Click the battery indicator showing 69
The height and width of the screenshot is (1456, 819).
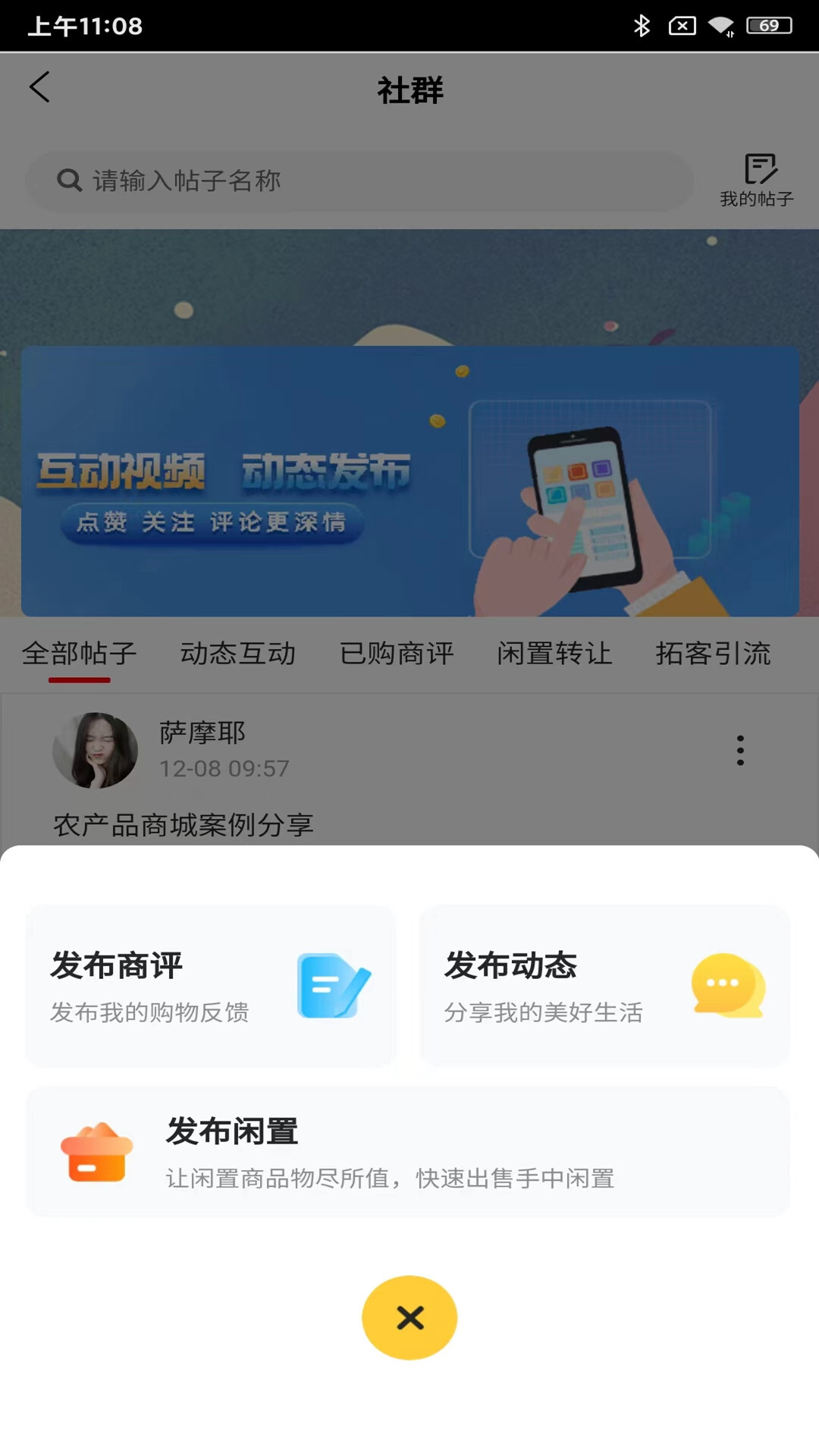pos(768,25)
